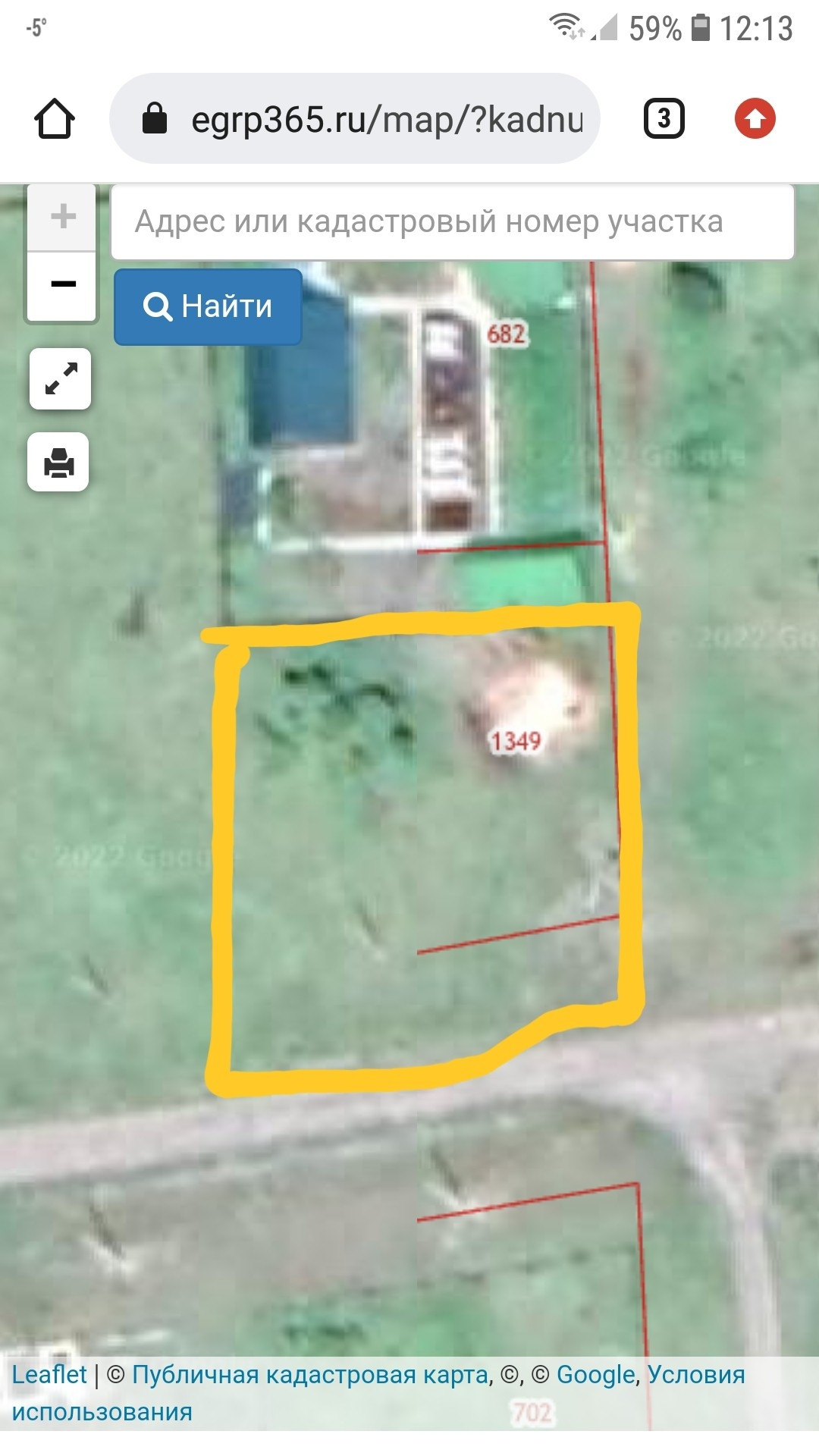Expand the map to fullscreen
The width and height of the screenshot is (819, 1456).
61,378
